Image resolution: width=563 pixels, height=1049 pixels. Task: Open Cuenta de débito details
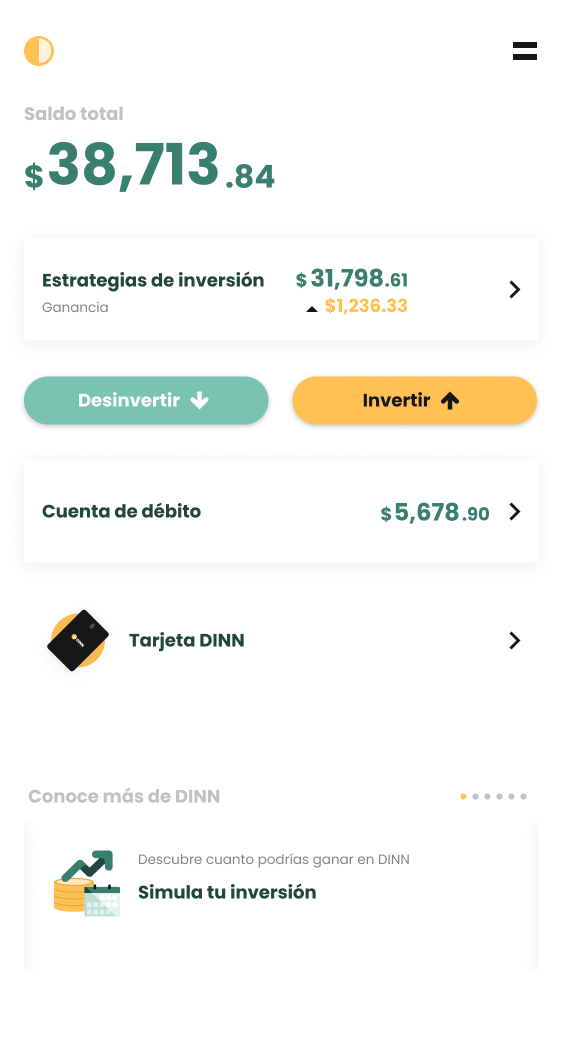pos(281,511)
